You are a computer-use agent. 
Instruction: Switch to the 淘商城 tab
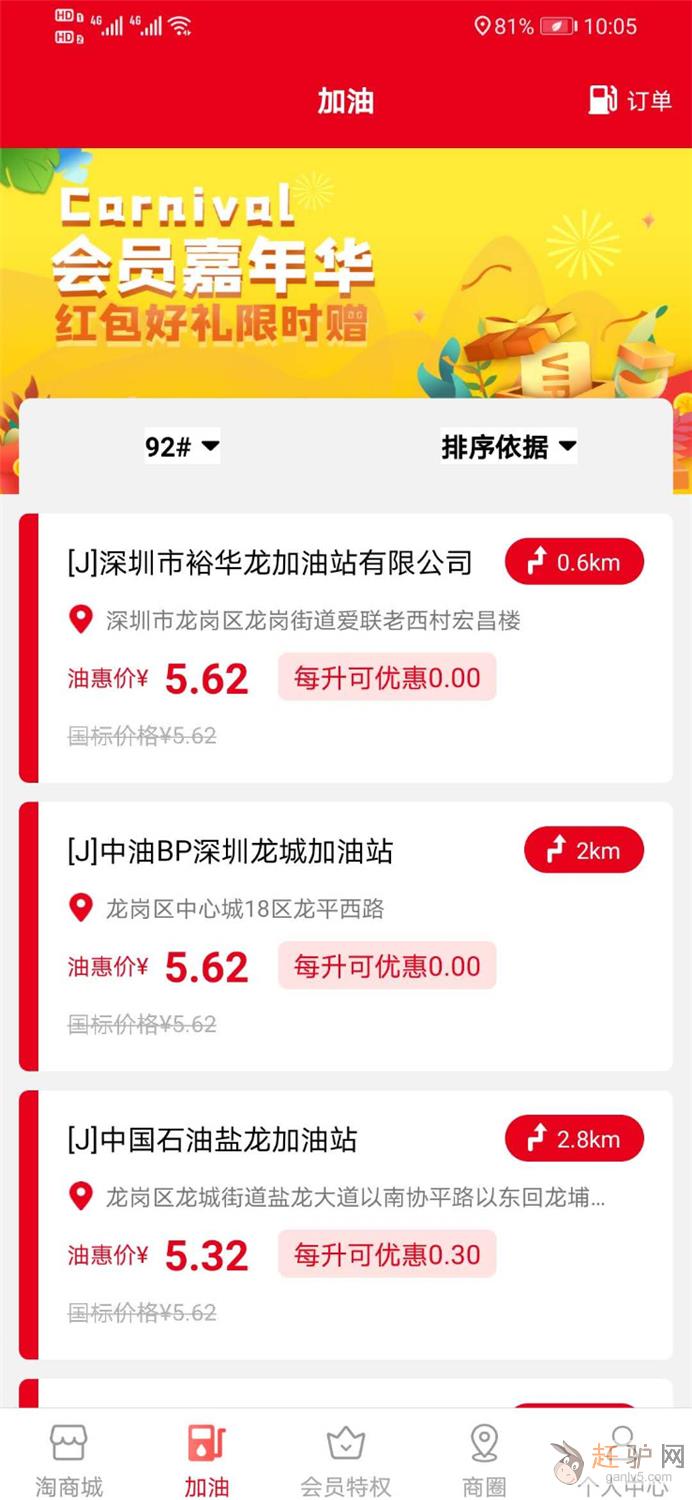tap(69, 1460)
